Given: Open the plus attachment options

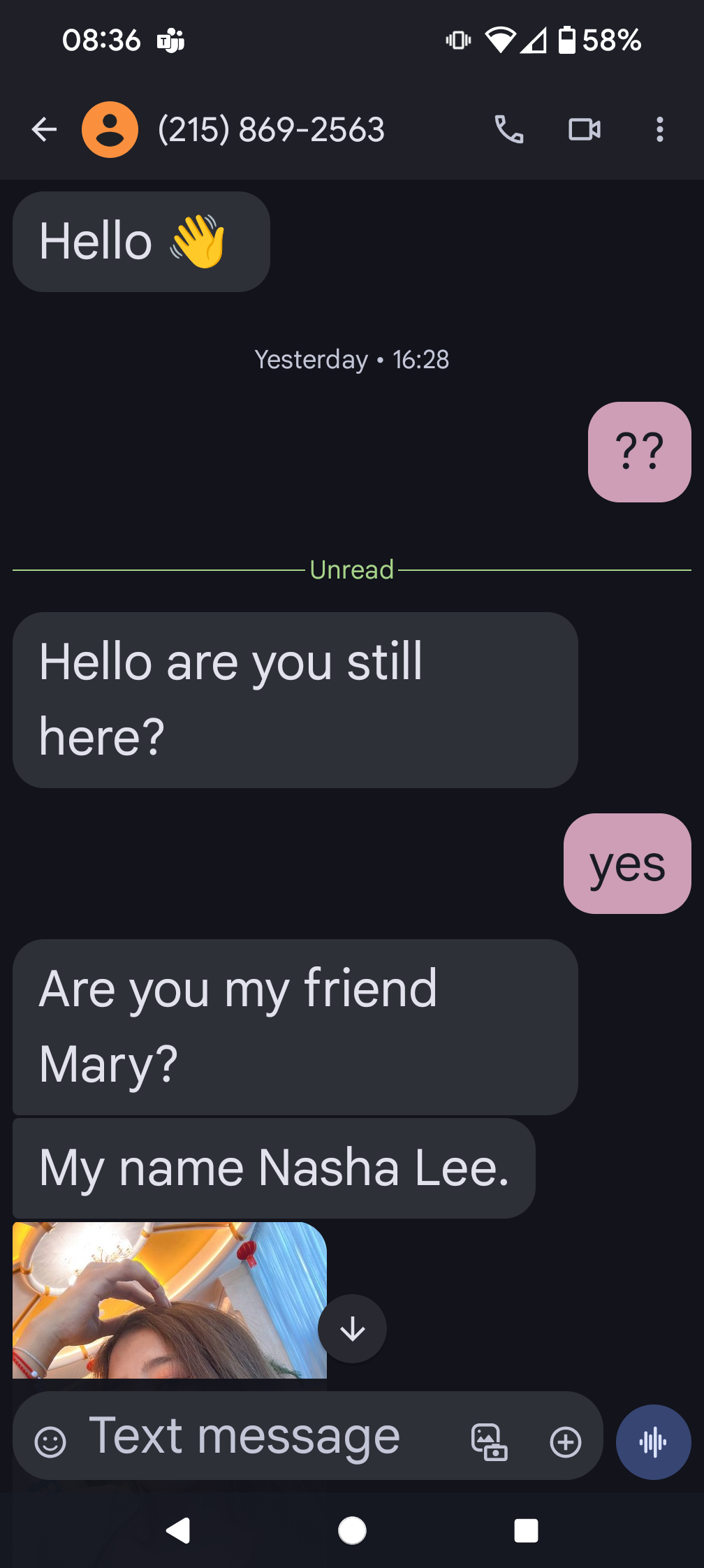Looking at the screenshot, I should (x=565, y=1442).
